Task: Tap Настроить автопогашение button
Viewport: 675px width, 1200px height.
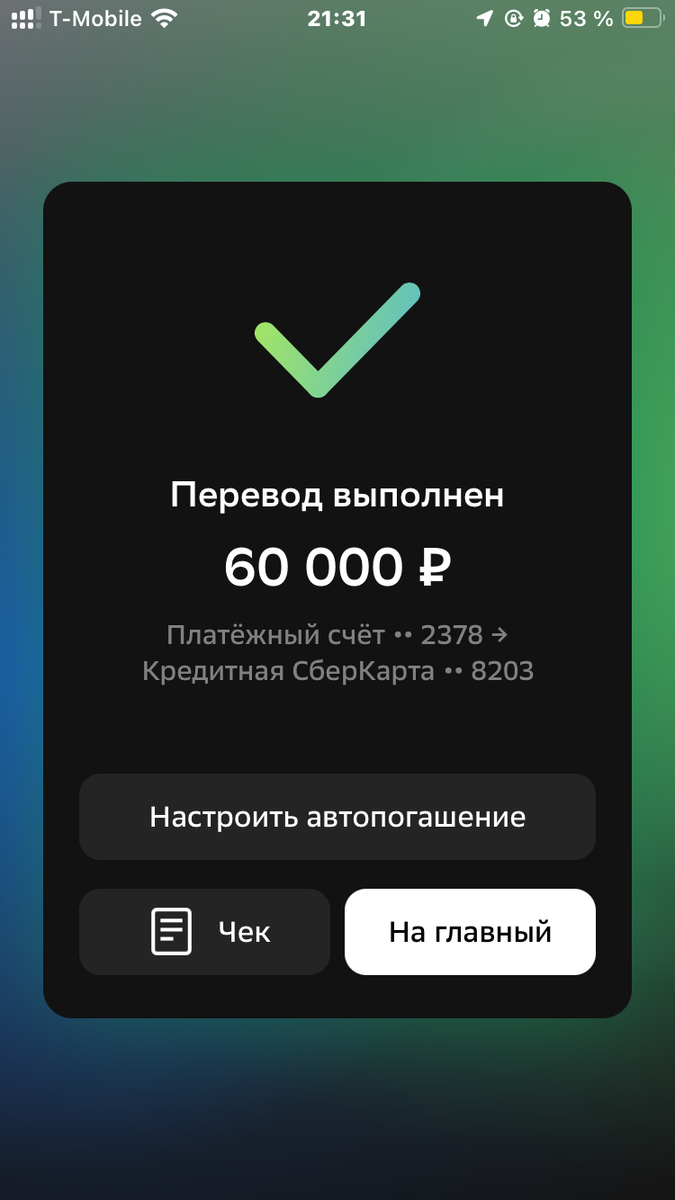Action: pyautogui.click(x=337, y=816)
